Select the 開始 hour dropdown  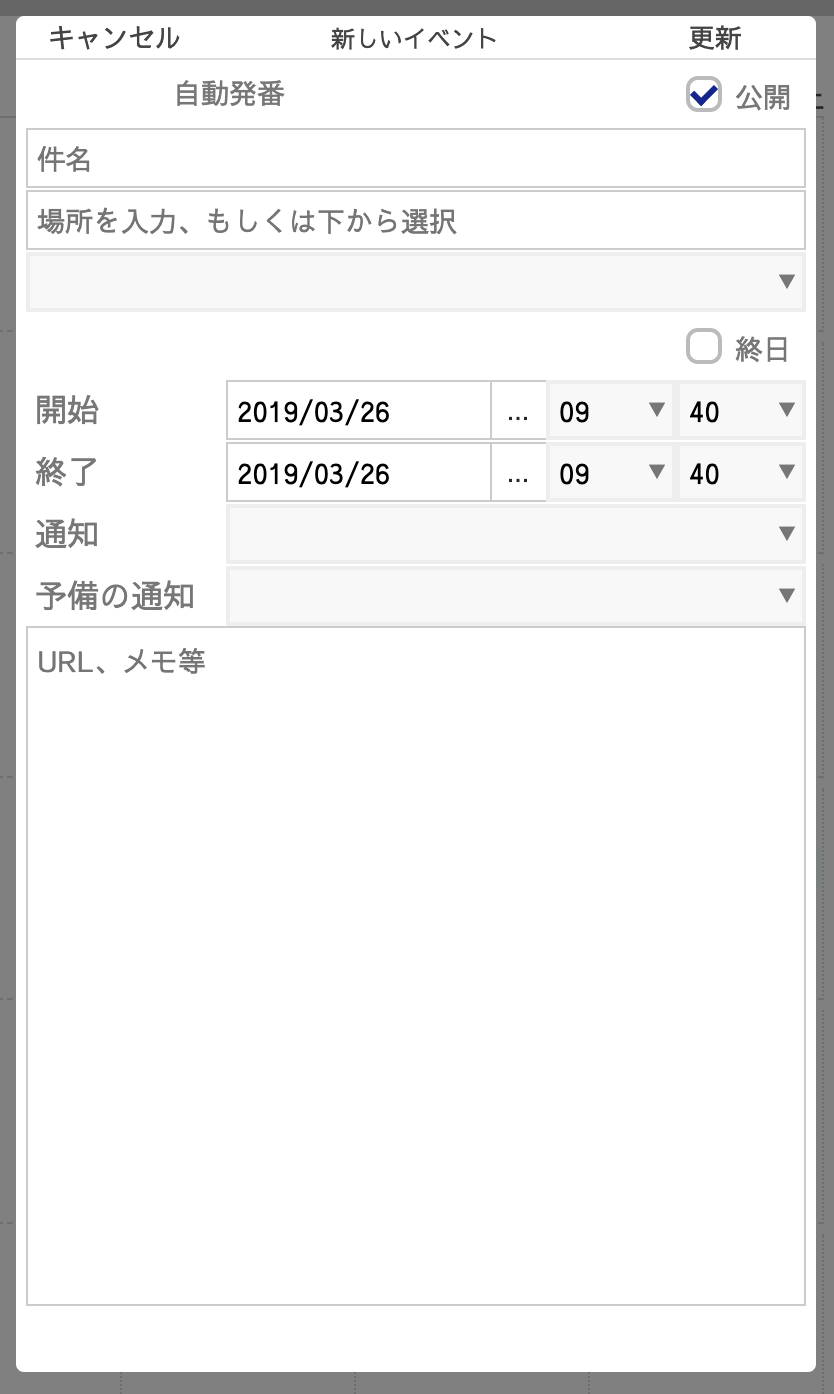pyautogui.click(x=612, y=410)
